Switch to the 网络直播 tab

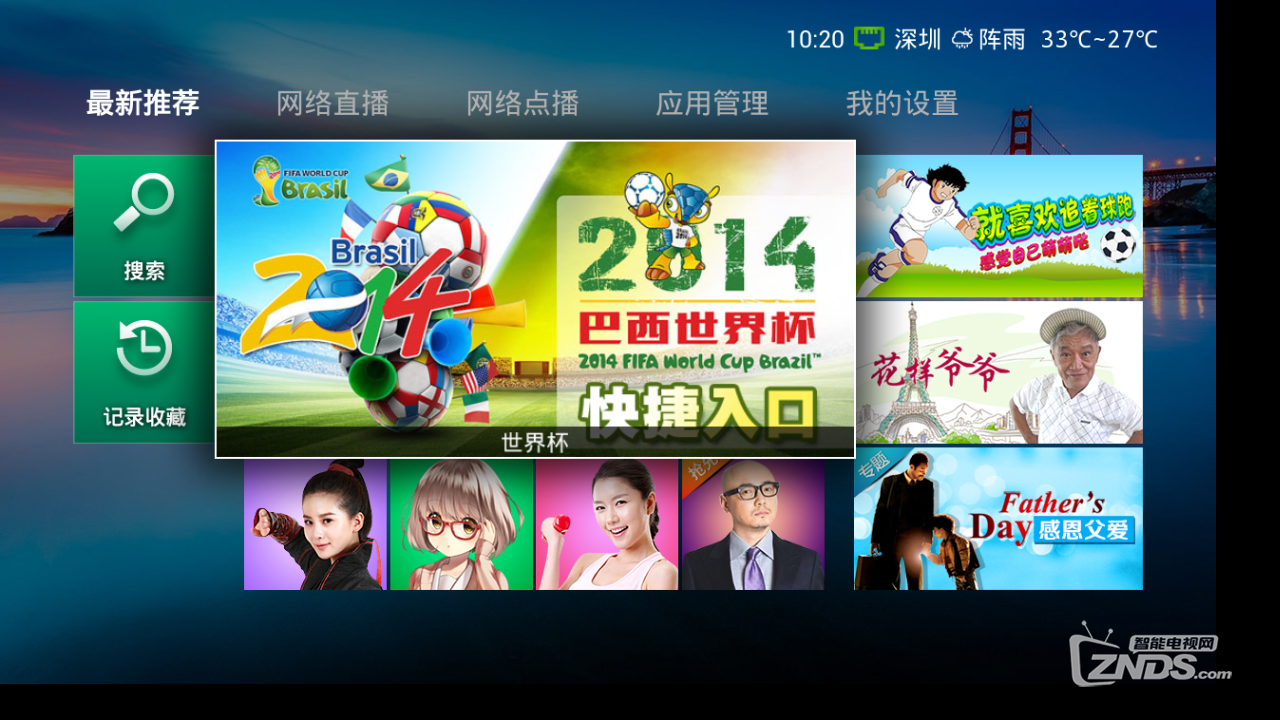[x=332, y=103]
